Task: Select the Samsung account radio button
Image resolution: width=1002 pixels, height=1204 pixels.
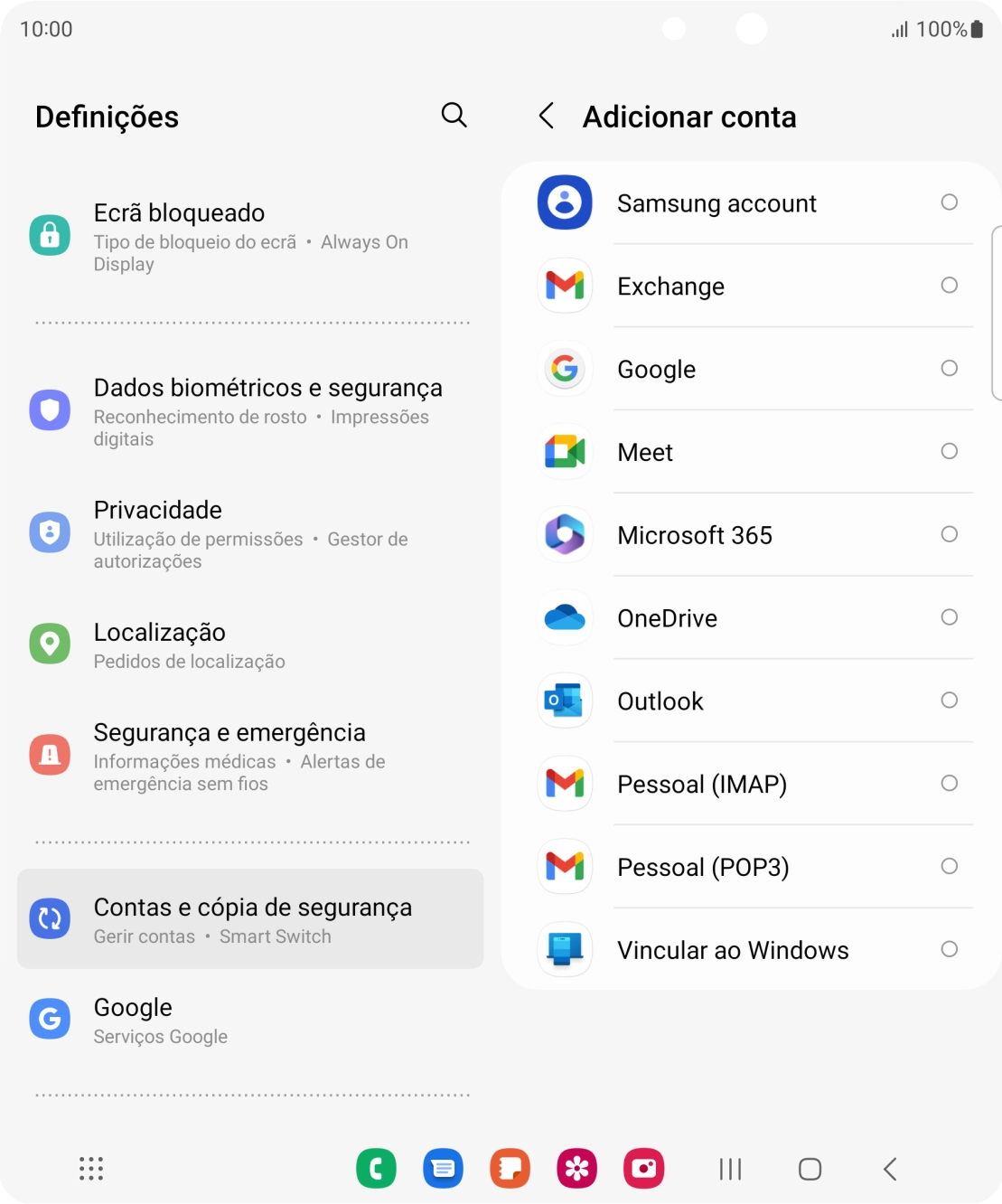Action: (950, 202)
